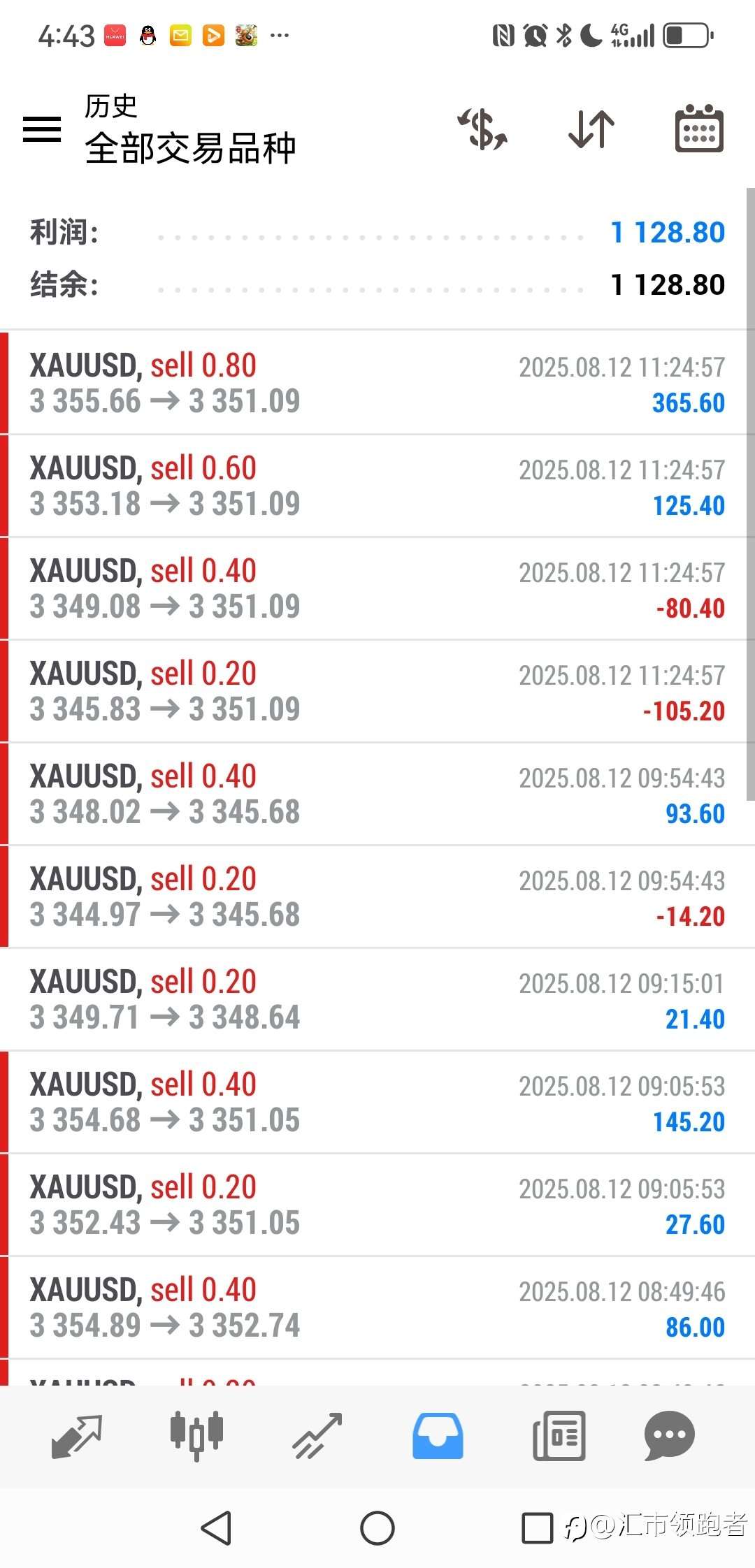Switch to the candlestick chart tab
The height and width of the screenshot is (1568, 755).
[196, 1436]
